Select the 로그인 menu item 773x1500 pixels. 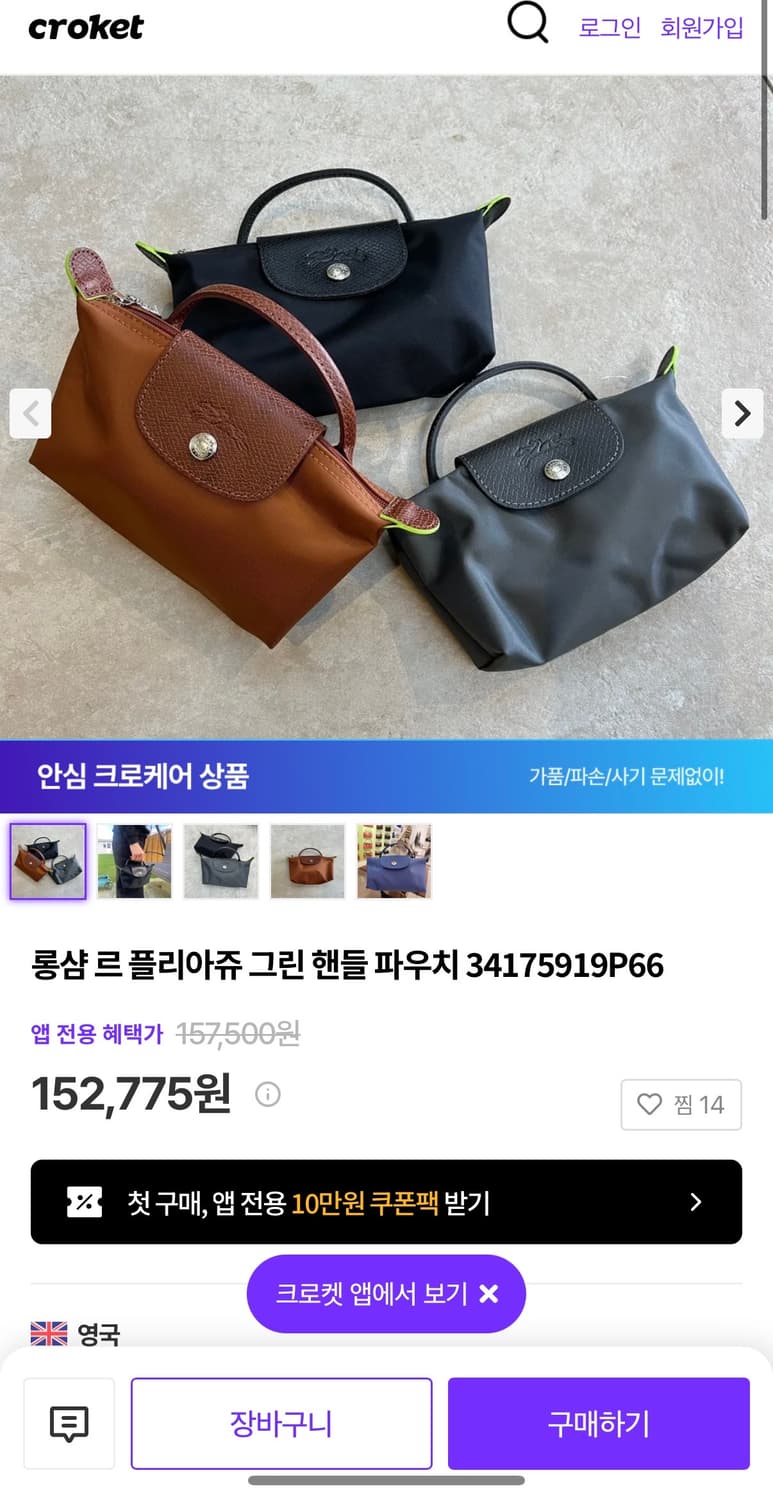click(610, 24)
